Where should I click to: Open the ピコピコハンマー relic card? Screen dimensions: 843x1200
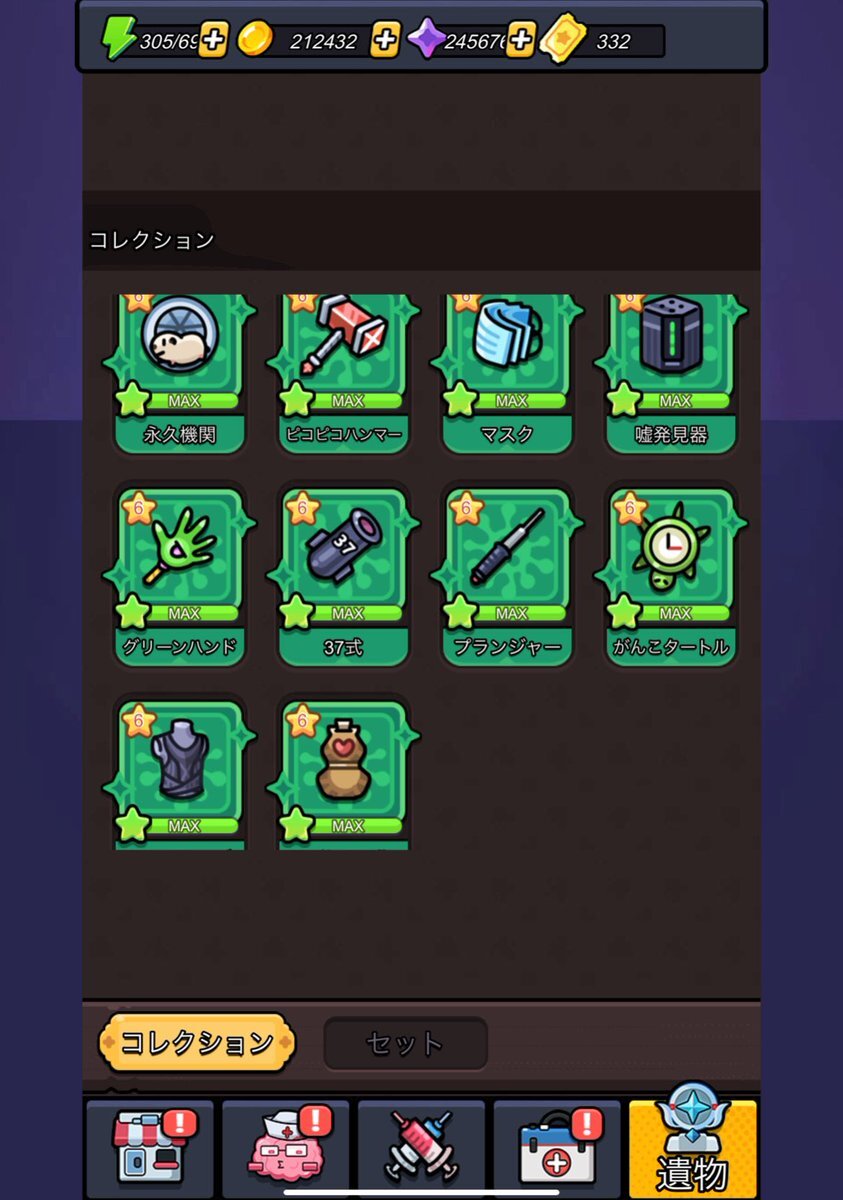point(345,374)
